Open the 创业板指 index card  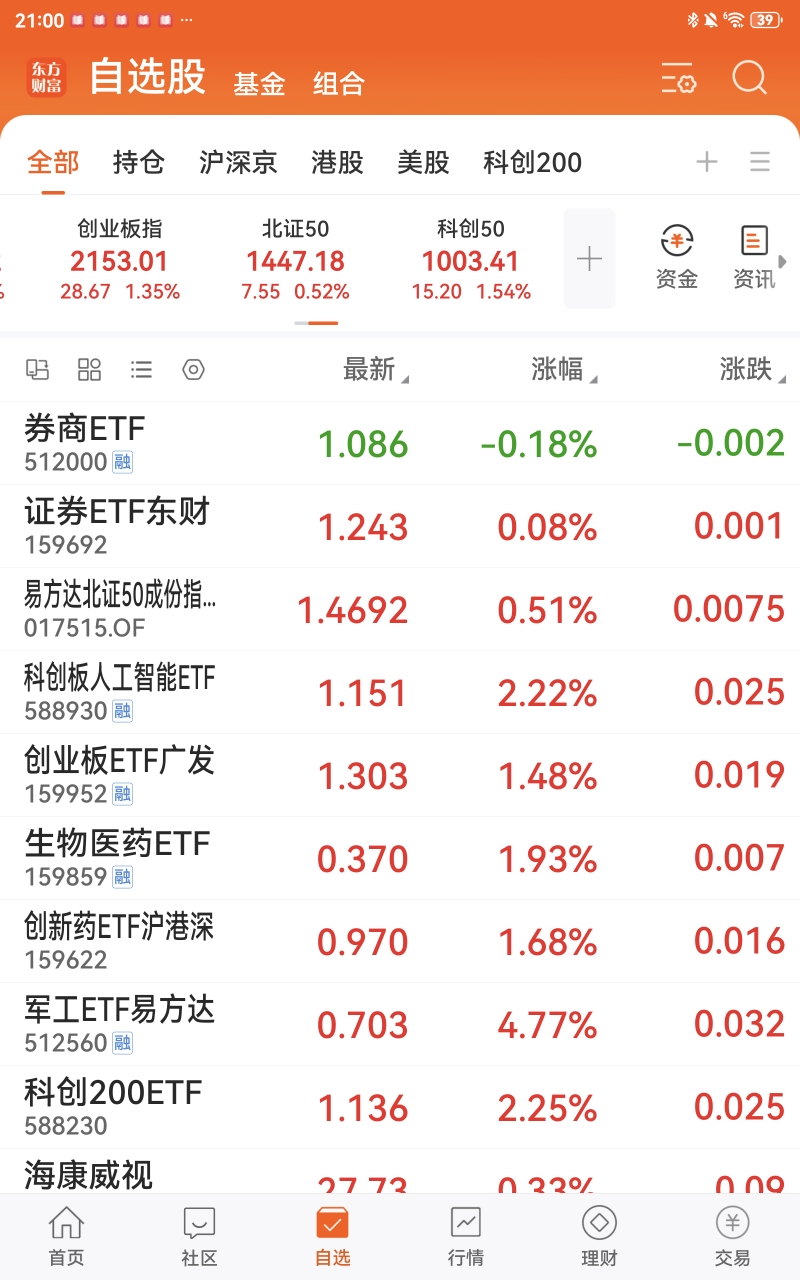(119, 260)
